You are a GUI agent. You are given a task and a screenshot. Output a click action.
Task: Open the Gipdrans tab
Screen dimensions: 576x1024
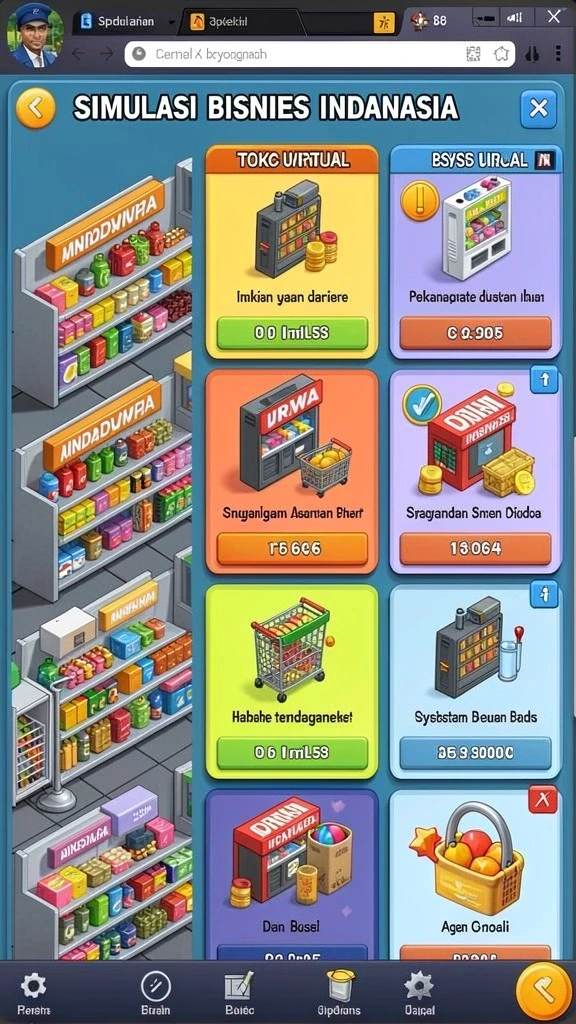pyautogui.click(x=339, y=992)
